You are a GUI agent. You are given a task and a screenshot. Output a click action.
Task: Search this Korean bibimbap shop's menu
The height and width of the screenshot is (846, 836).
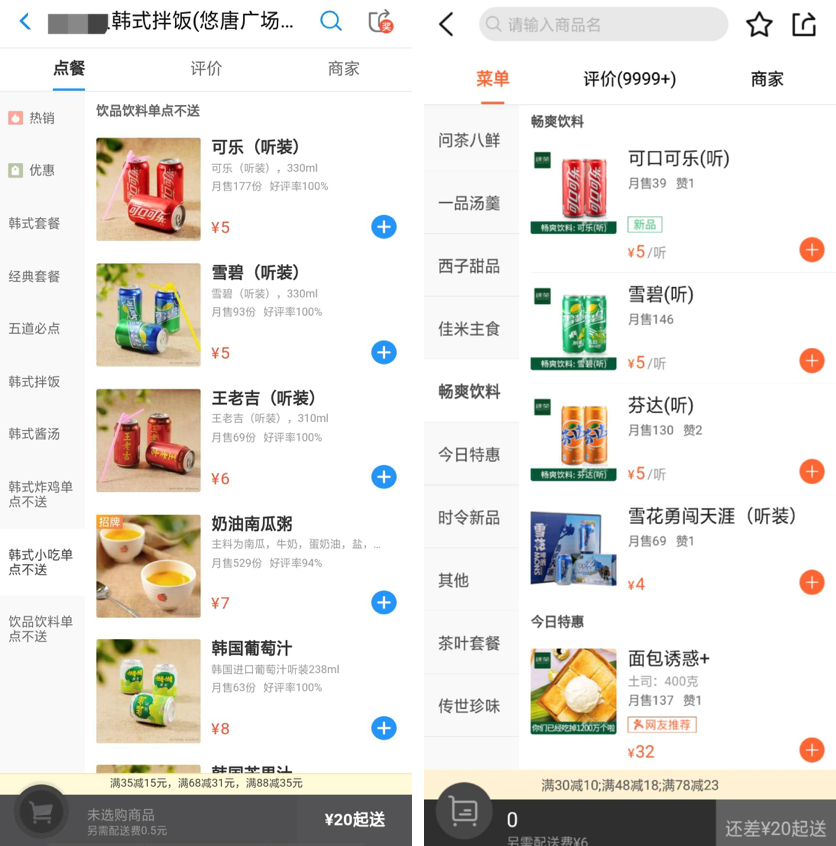click(x=331, y=21)
